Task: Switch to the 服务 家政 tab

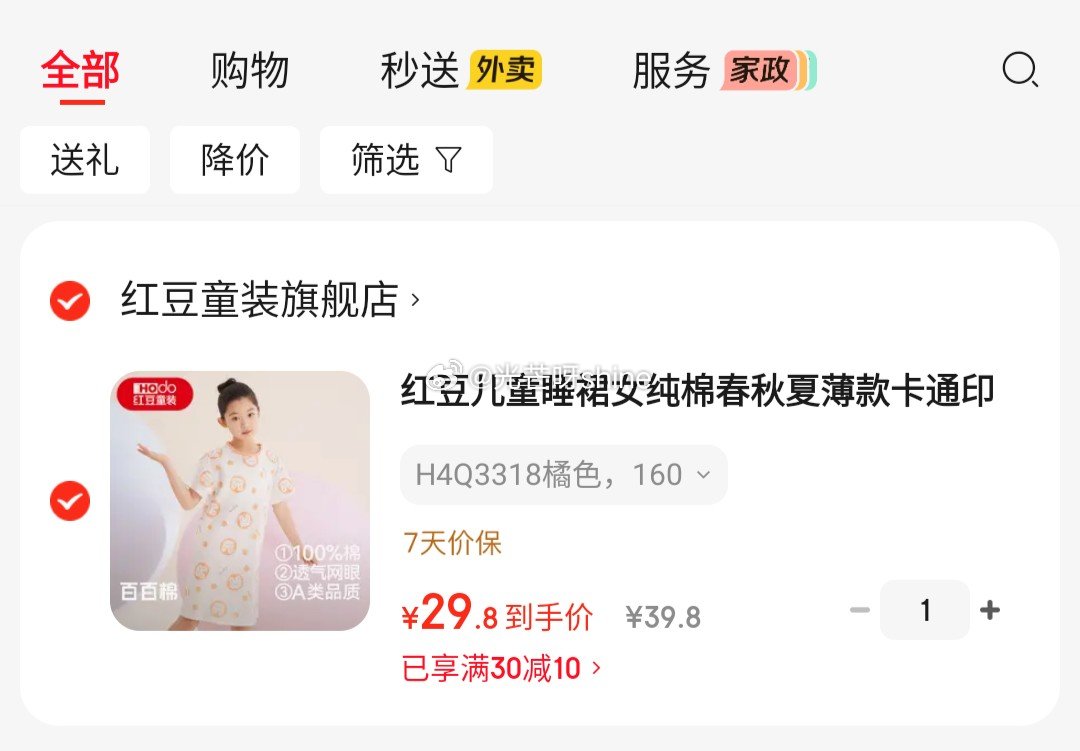Action: pos(723,71)
